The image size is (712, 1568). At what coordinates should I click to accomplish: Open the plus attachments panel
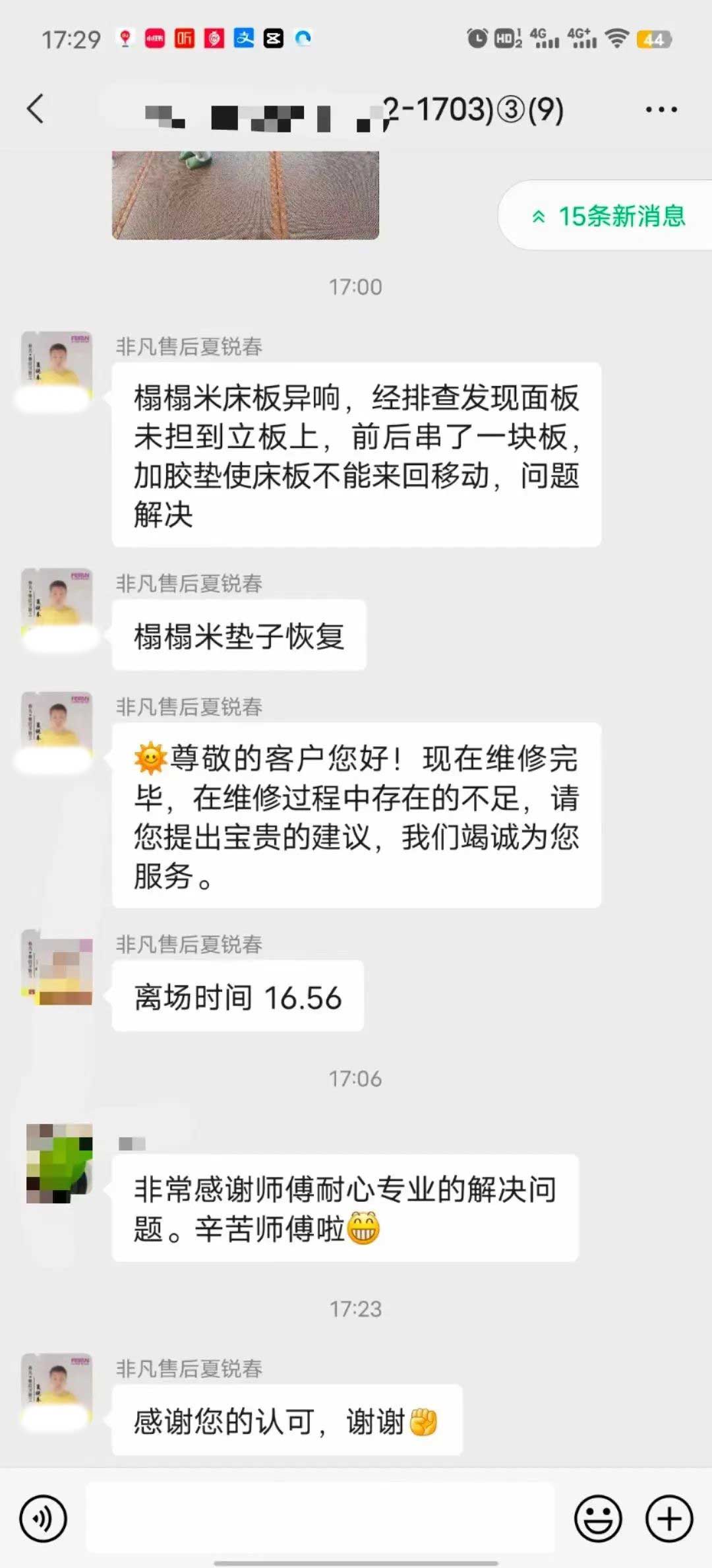(669, 1519)
